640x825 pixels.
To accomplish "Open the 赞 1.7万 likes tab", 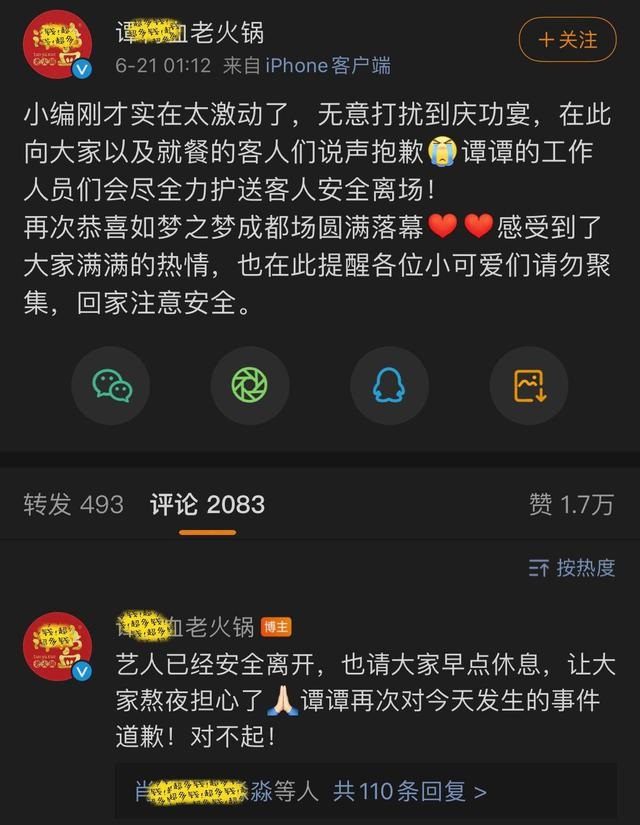I will [x=571, y=504].
